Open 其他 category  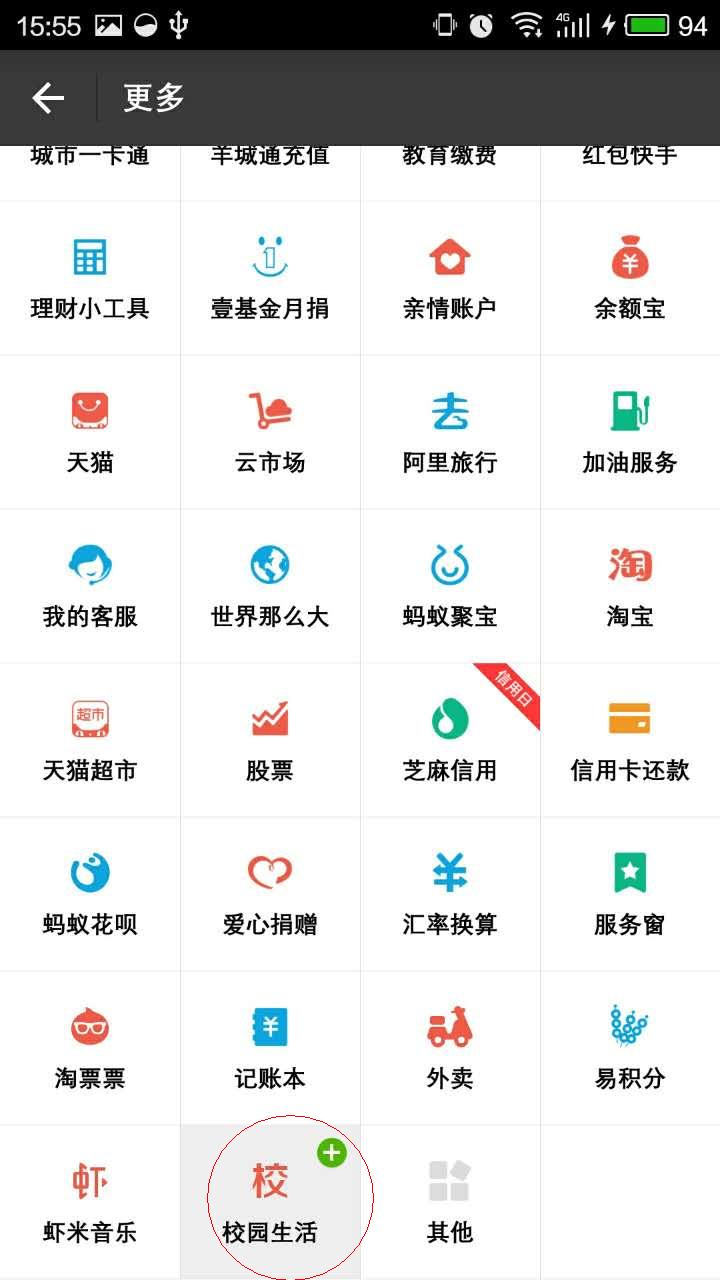[x=450, y=1202]
